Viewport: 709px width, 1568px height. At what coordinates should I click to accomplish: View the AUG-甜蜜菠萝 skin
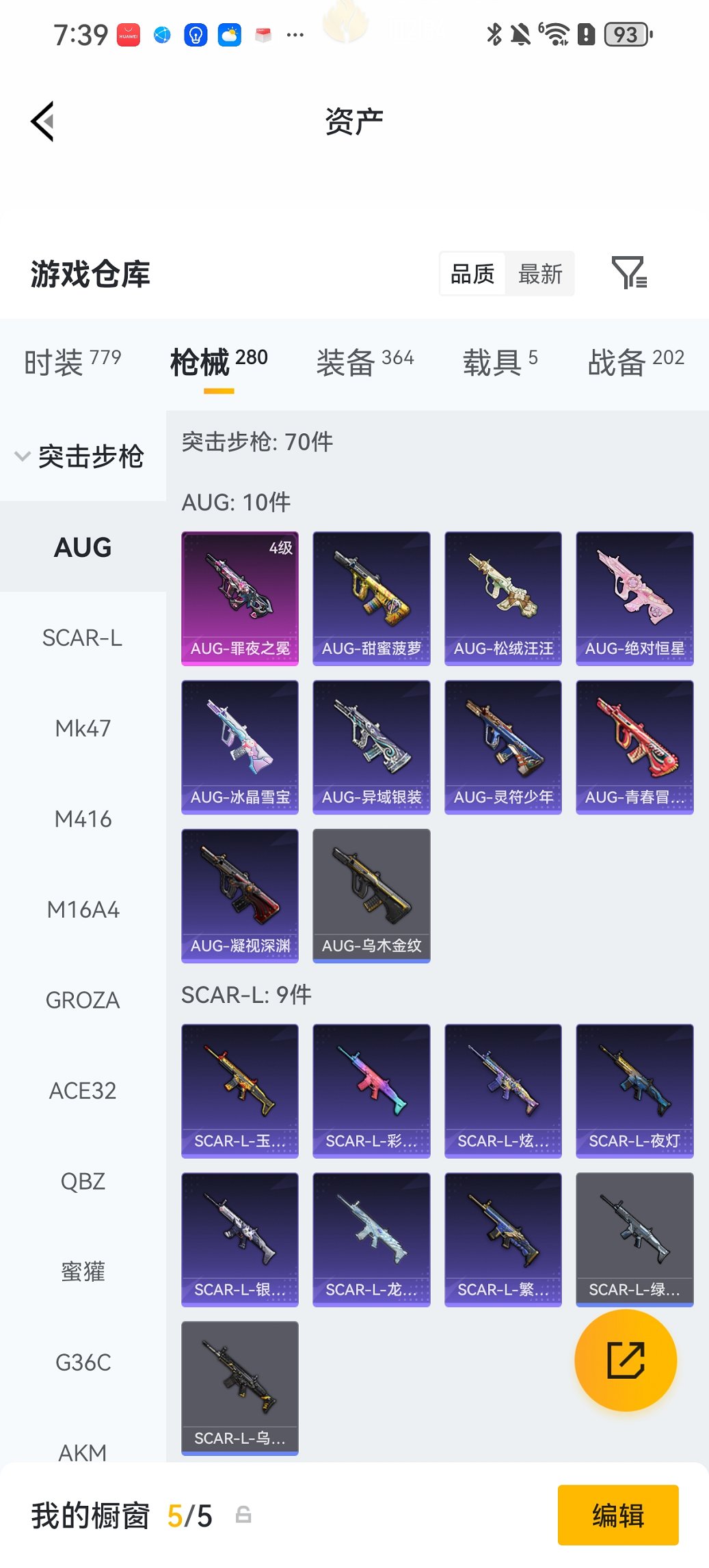(371, 598)
